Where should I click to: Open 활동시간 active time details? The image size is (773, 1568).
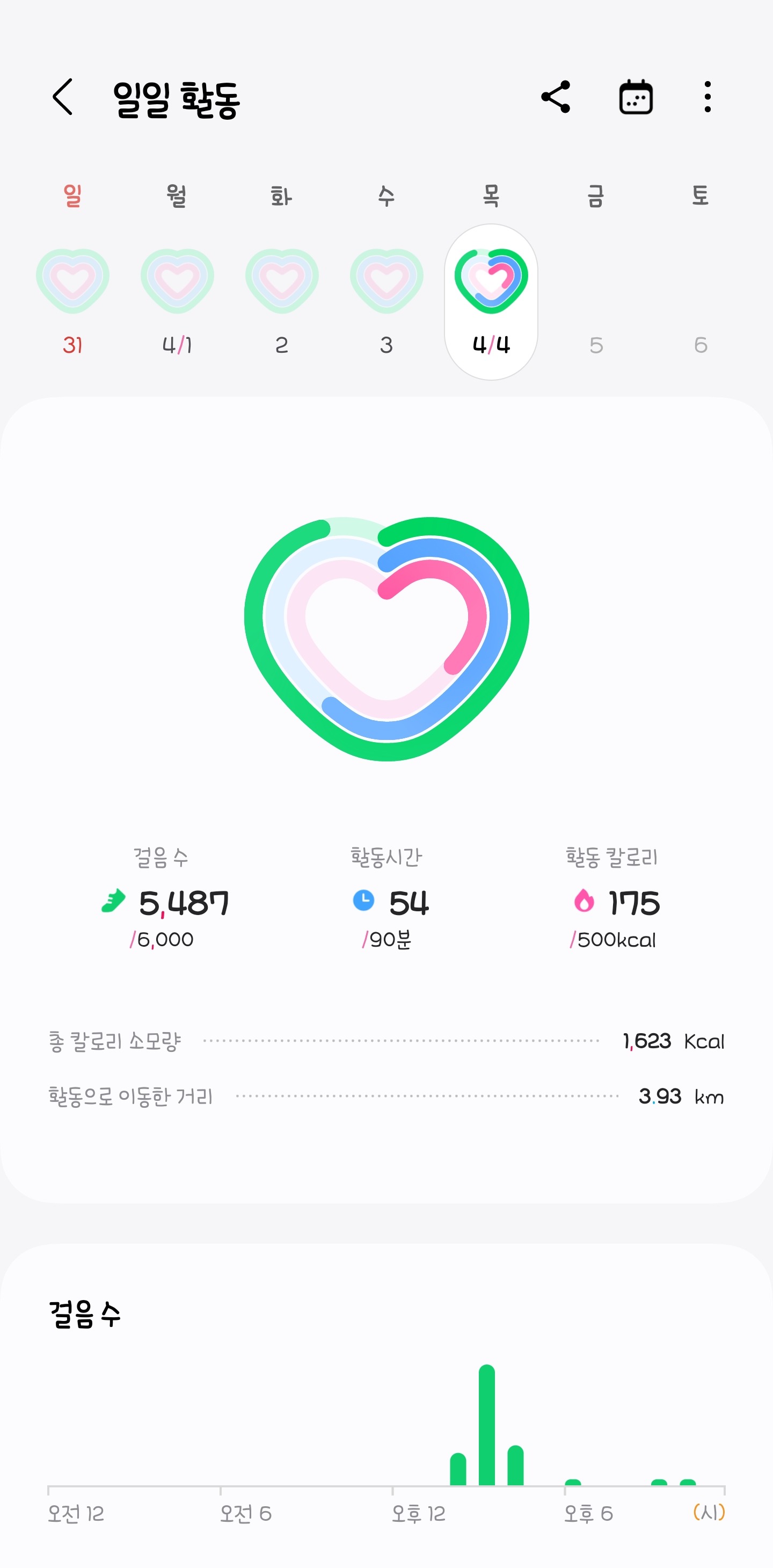[x=387, y=901]
